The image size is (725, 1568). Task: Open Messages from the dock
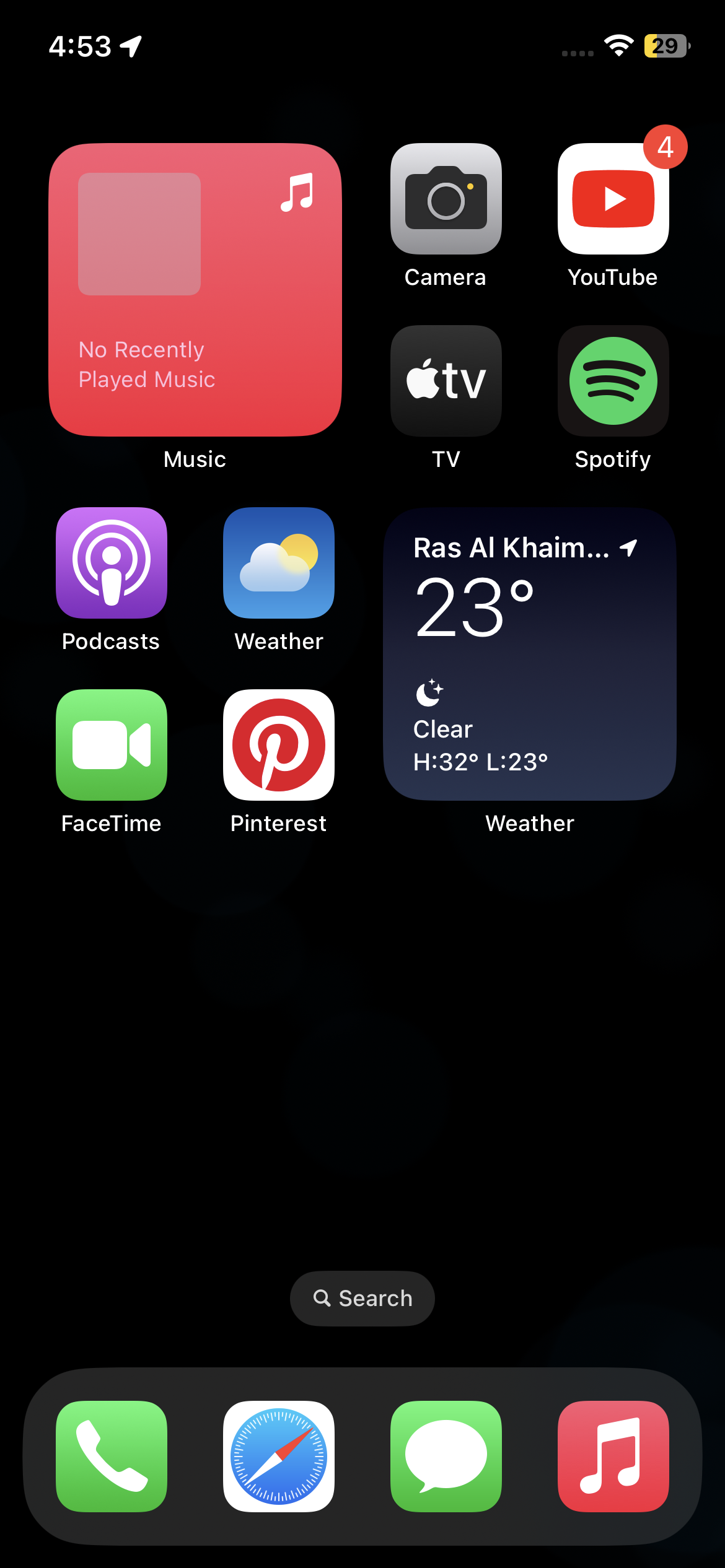point(446,1456)
